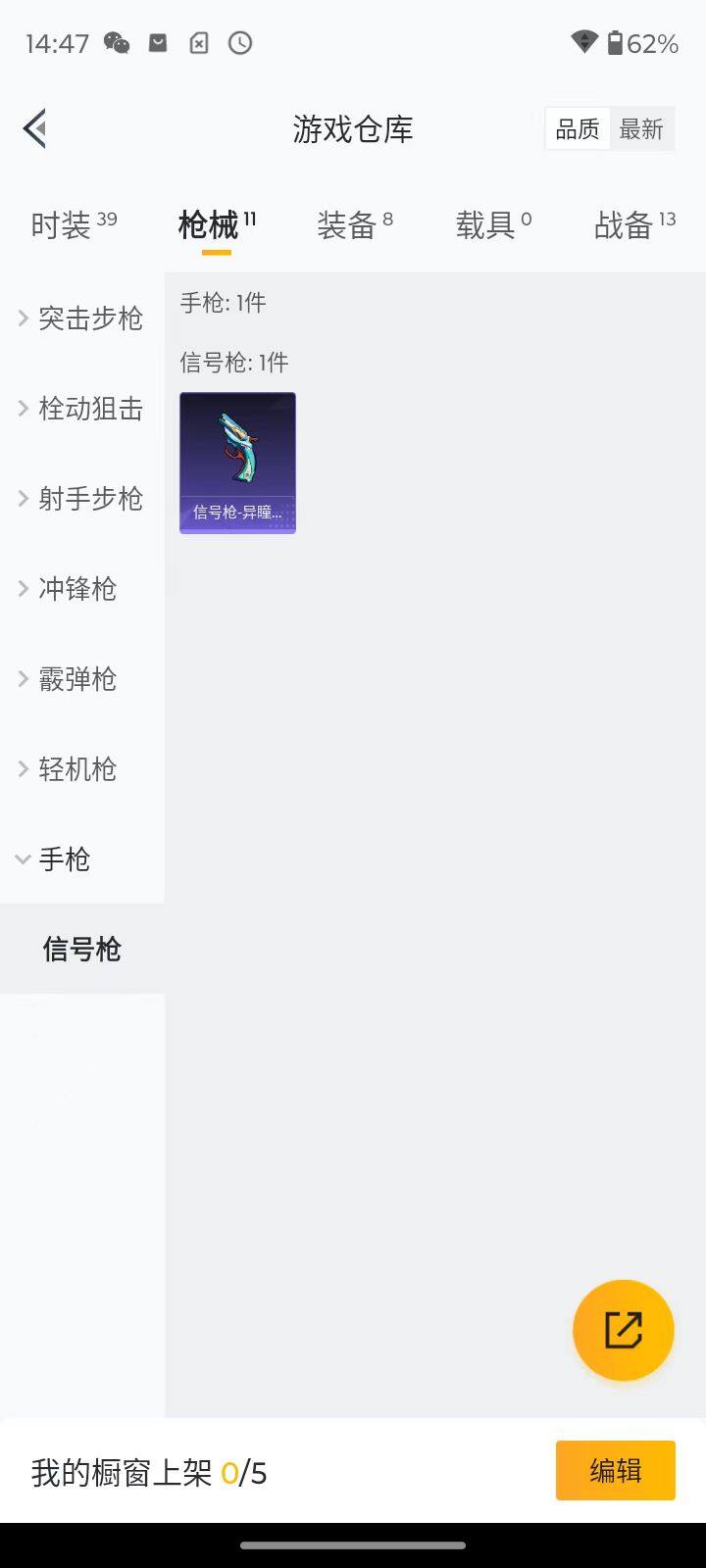
Task: Switch to the 装备 tab
Action: pyautogui.click(x=354, y=224)
